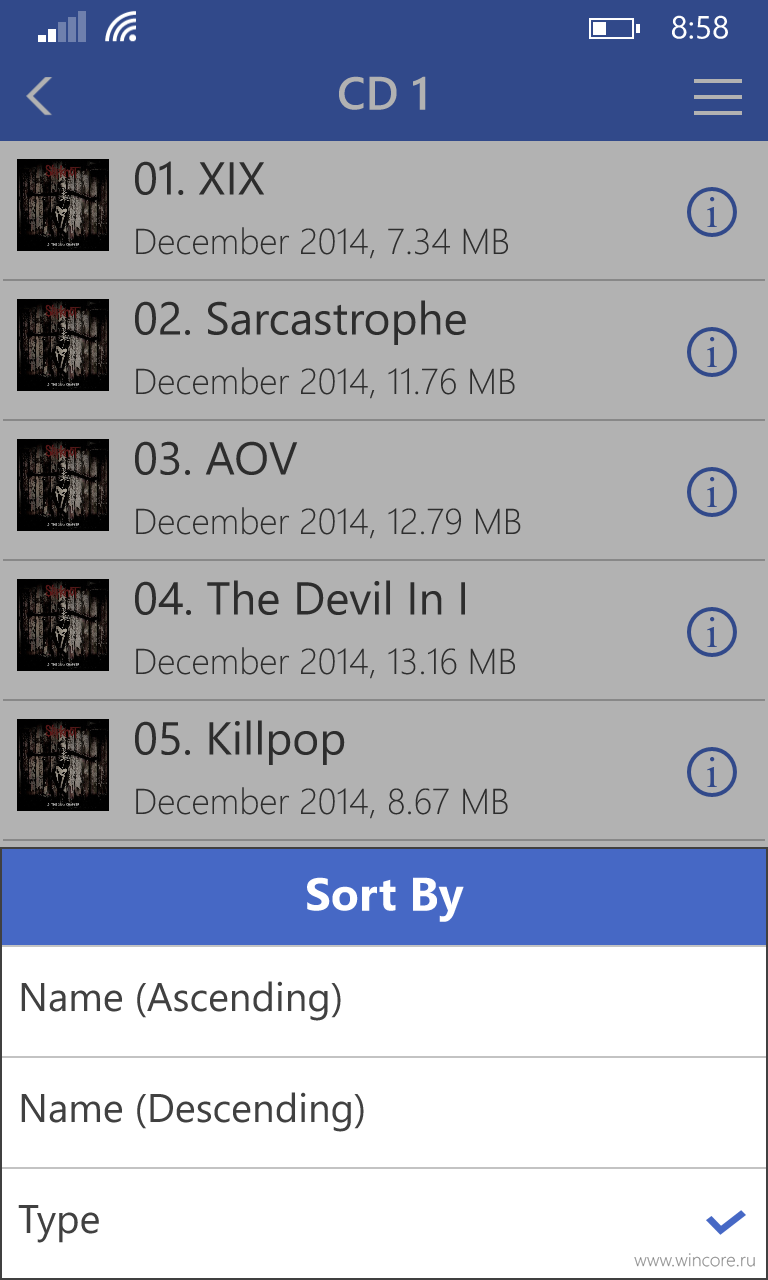The height and width of the screenshot is (1280, 768).
Task: Sort by Name (Descending)
Action: 384,1112
